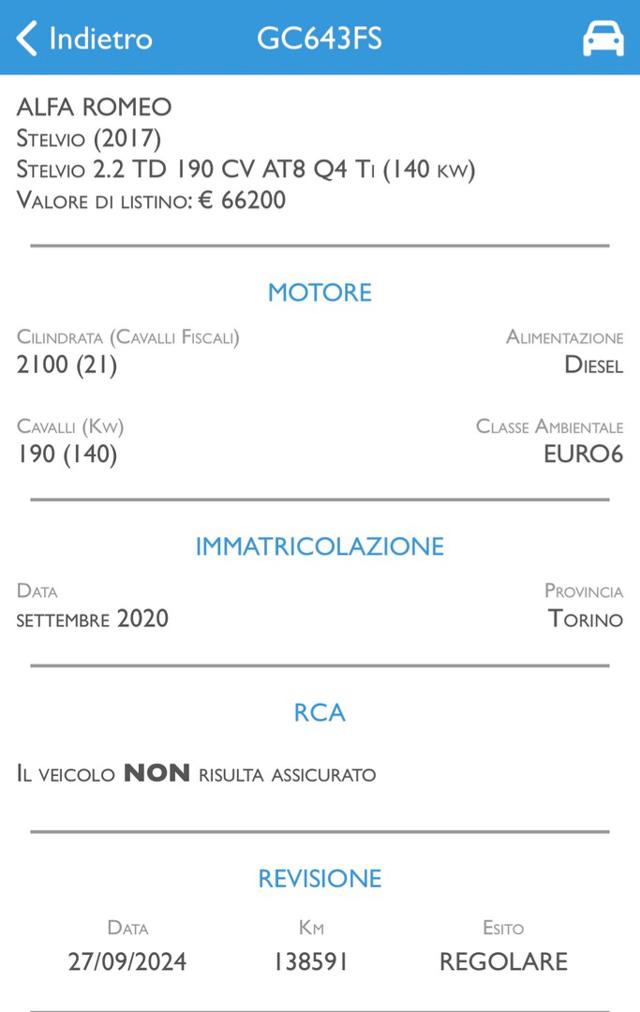640x1012 pixels.
Task: Tap the car icon in the header
Action: point(603,39)
